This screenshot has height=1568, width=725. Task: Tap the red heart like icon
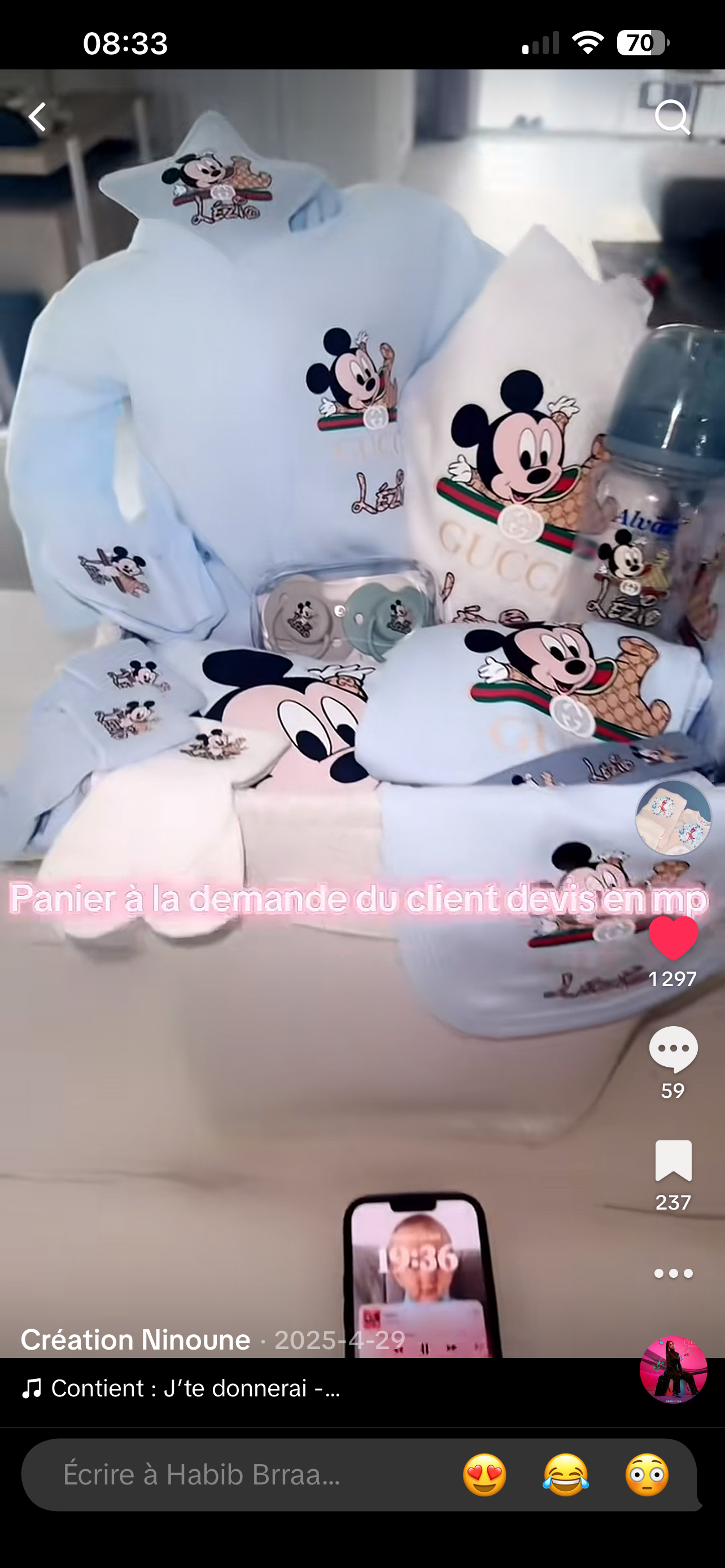[x=673, y=938]
